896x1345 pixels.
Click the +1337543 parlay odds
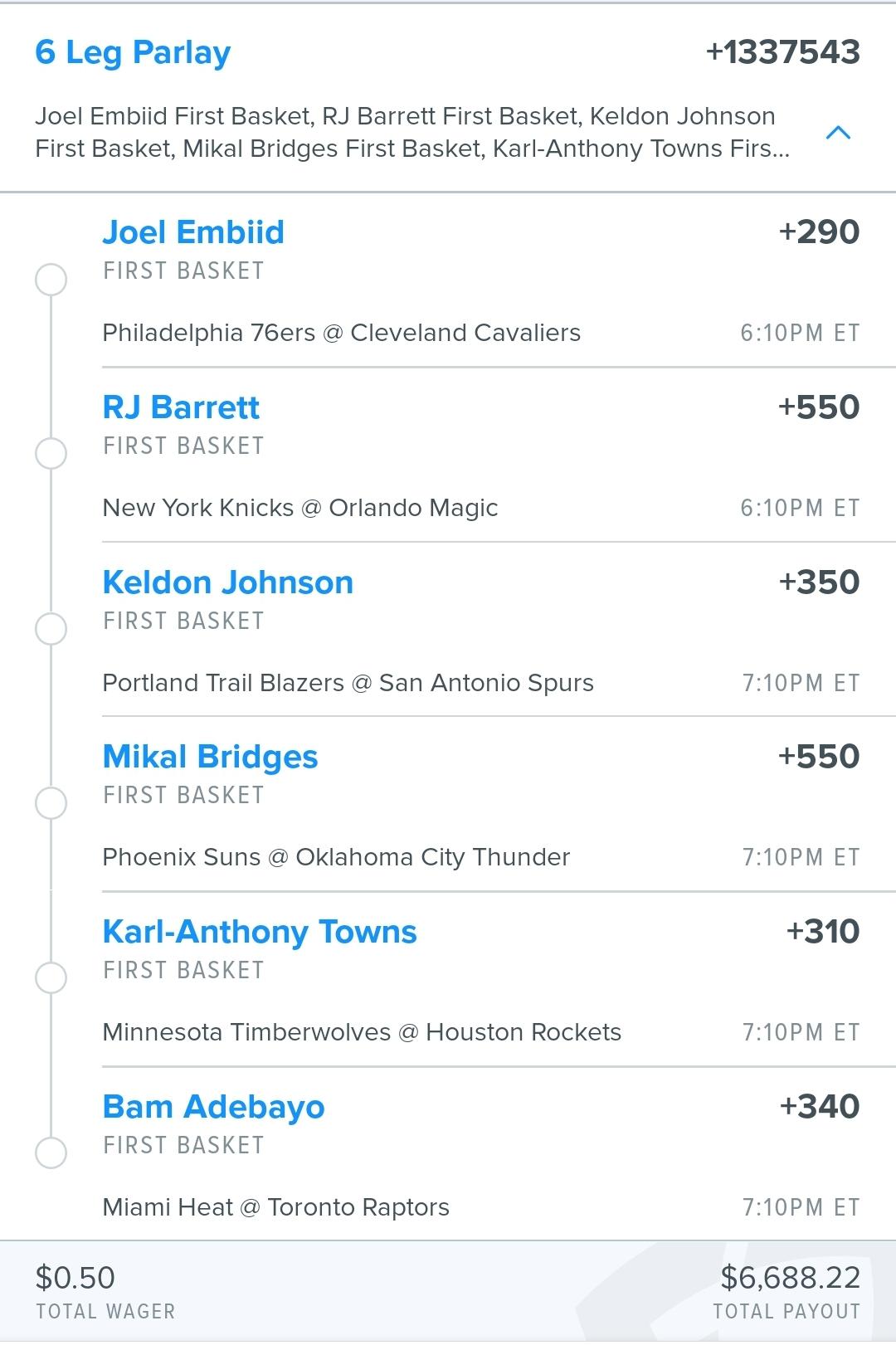pyautogui.click(x=781, y=52)
